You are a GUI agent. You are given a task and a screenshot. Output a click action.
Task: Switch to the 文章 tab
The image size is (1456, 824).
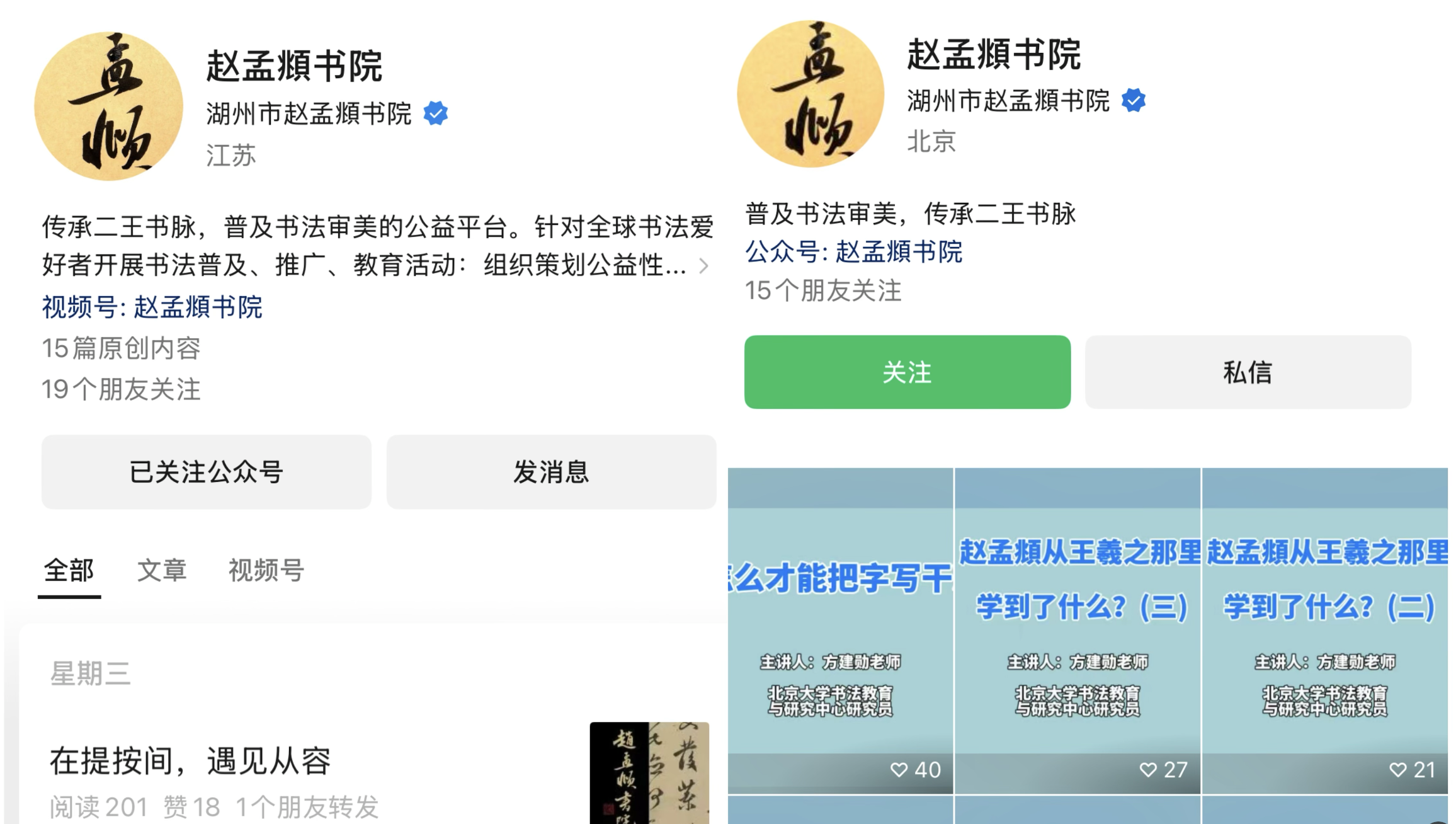(x=162, y=571)
